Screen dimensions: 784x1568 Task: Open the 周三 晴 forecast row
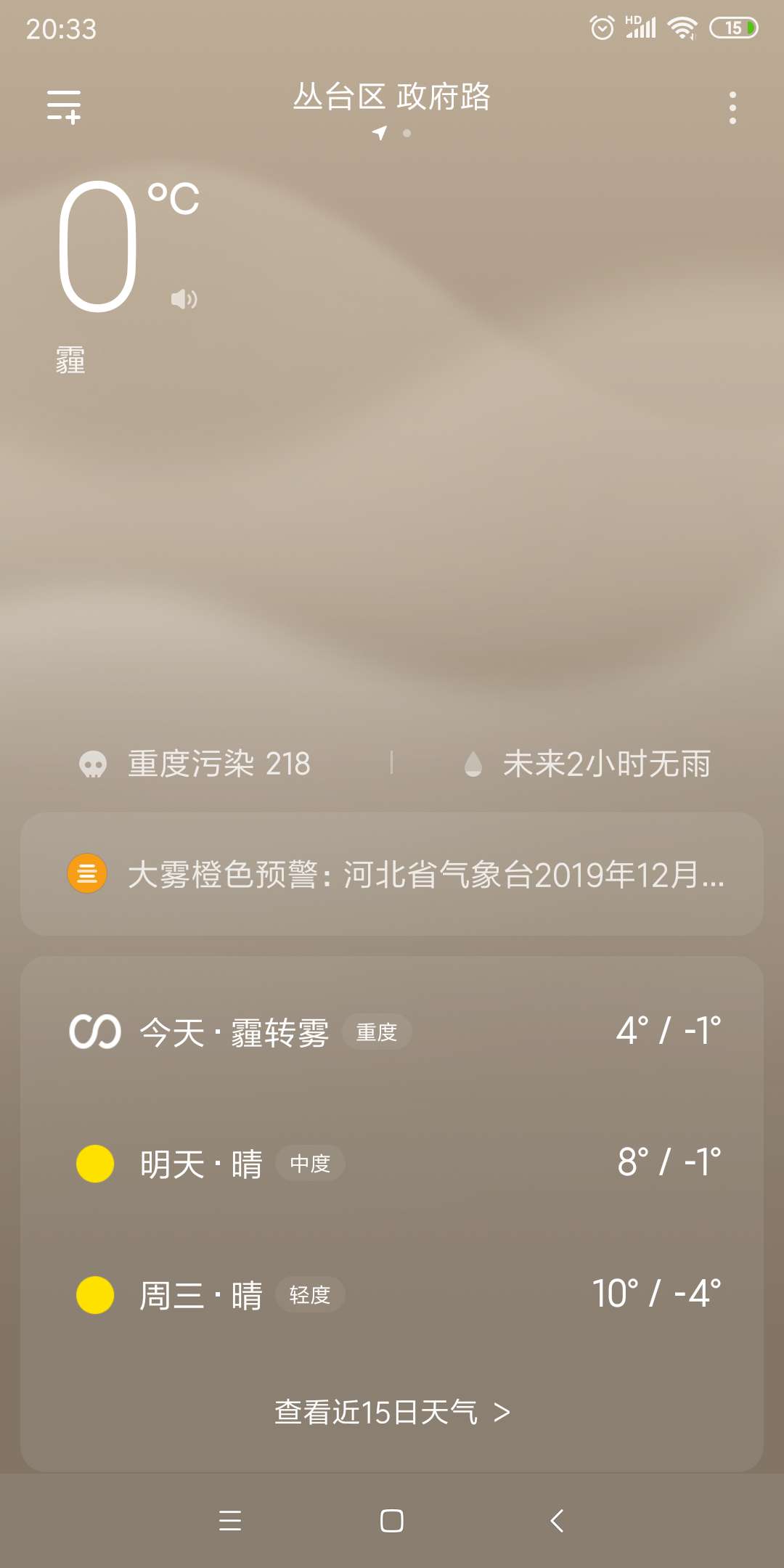pyautogui.click(x=392, y=1294)
